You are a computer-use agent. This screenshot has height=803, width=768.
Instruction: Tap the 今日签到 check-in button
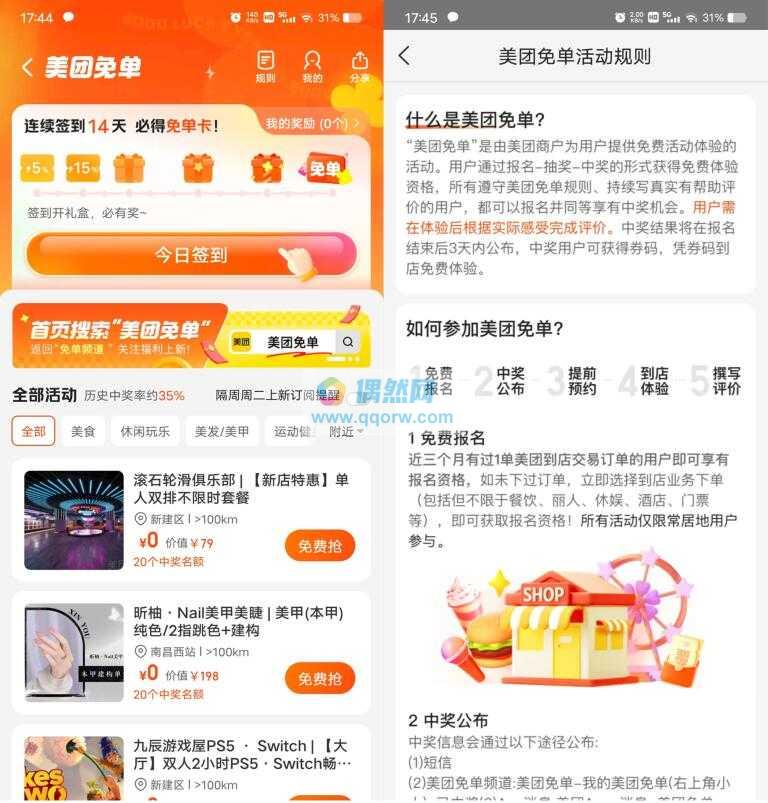point(191,255)
